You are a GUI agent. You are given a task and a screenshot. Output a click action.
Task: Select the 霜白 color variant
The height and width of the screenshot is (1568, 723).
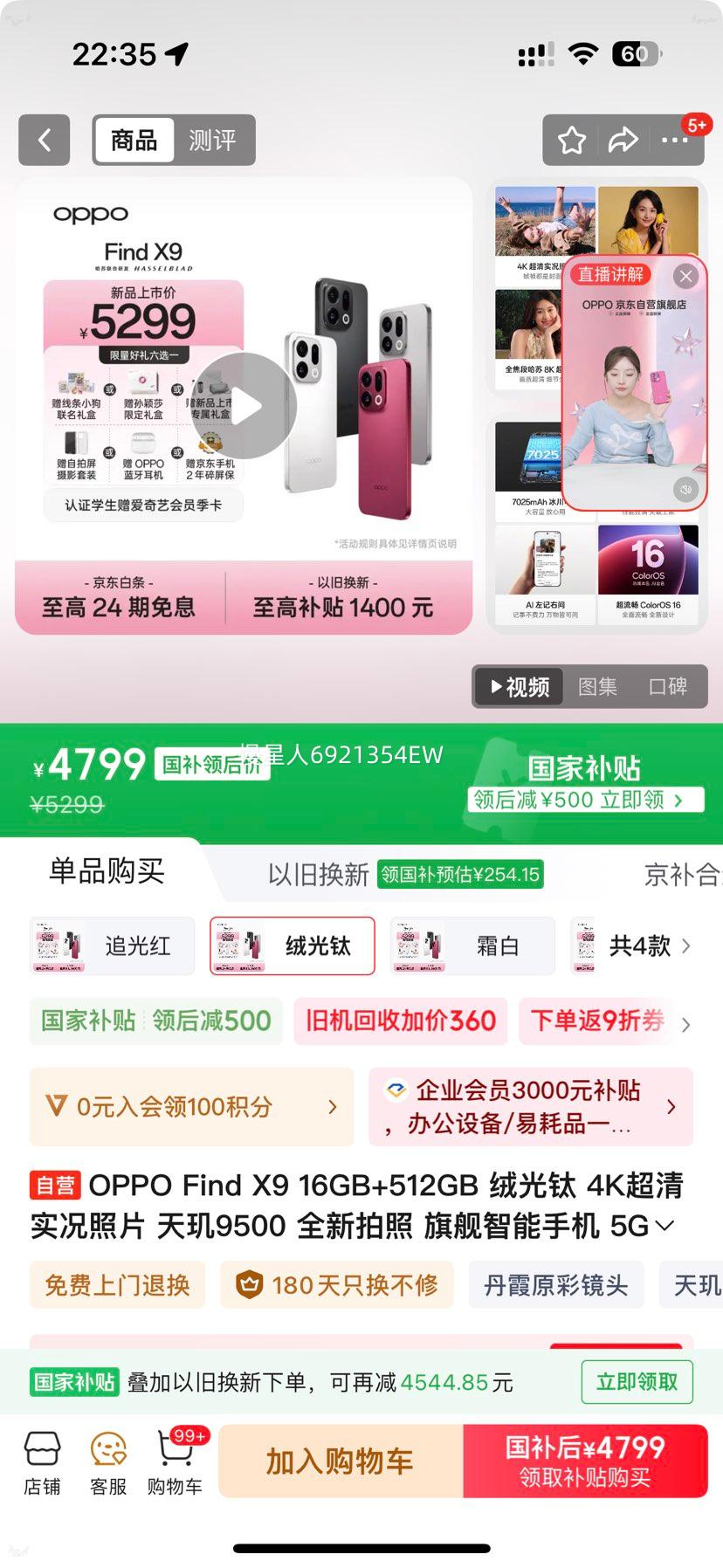tap(472, 946)
